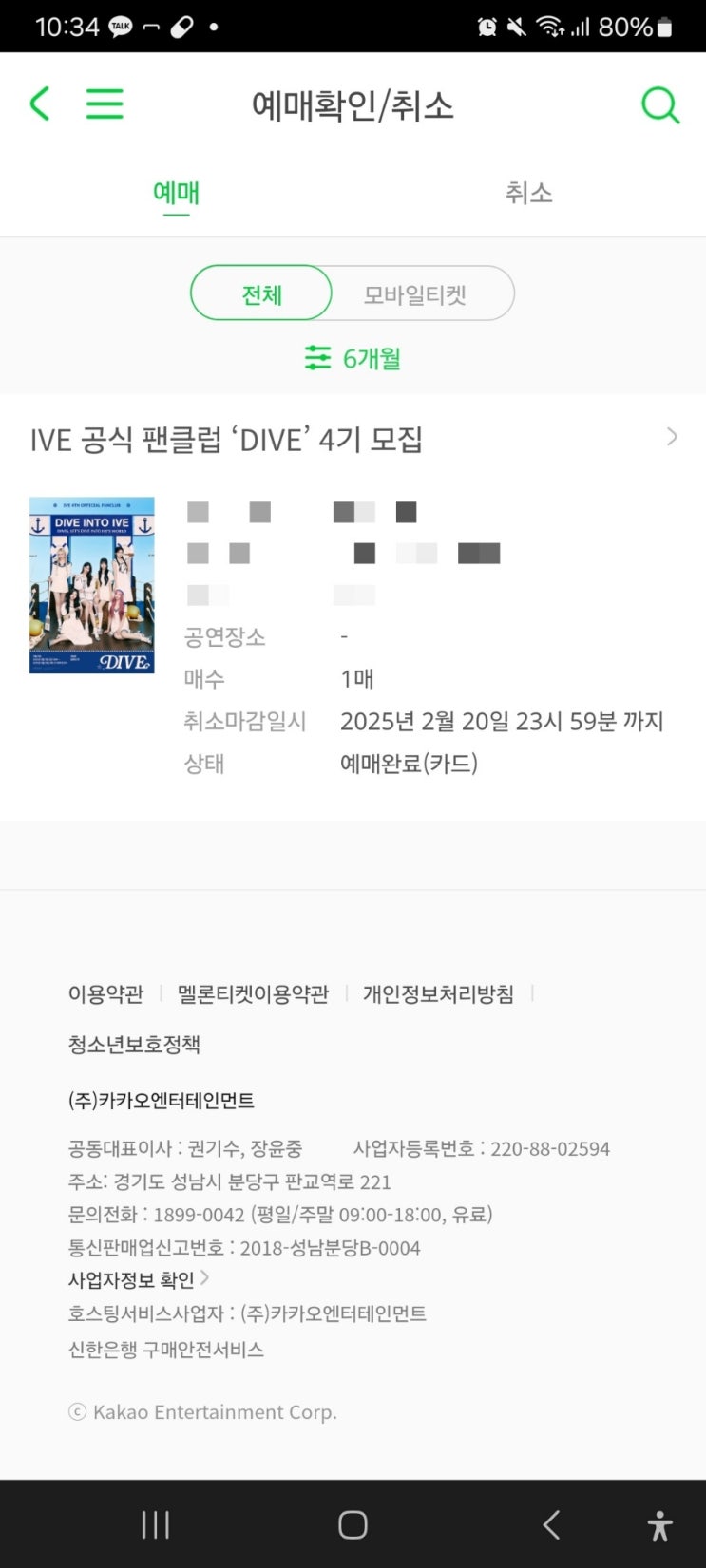The width and height of the screenshot is (706, 1568).
Task: Open 이용약관 terms page
Action: 105,994
